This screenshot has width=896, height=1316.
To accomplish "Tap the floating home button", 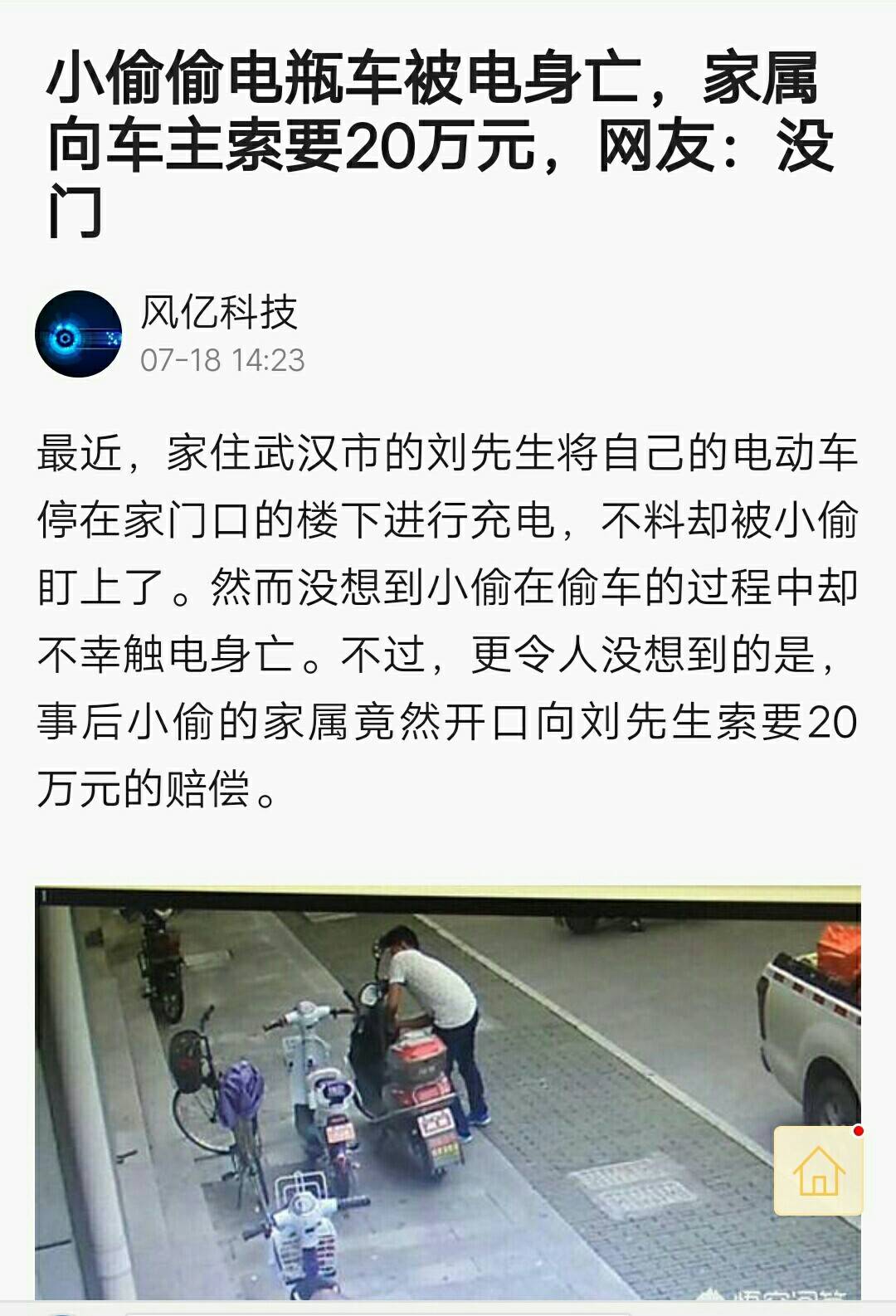I will [x=818, y=1170].
